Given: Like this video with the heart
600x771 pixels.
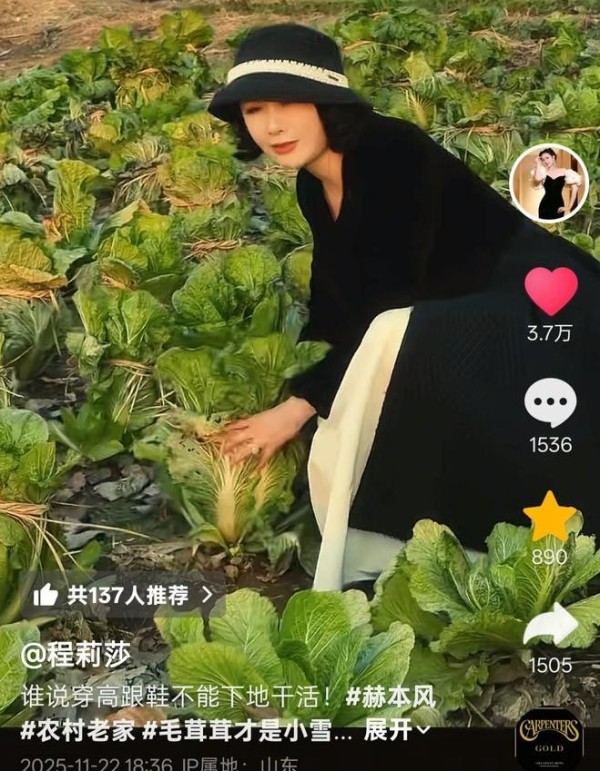Looking at the screenshot, I should pyautogui.click(x=551, y=291).
